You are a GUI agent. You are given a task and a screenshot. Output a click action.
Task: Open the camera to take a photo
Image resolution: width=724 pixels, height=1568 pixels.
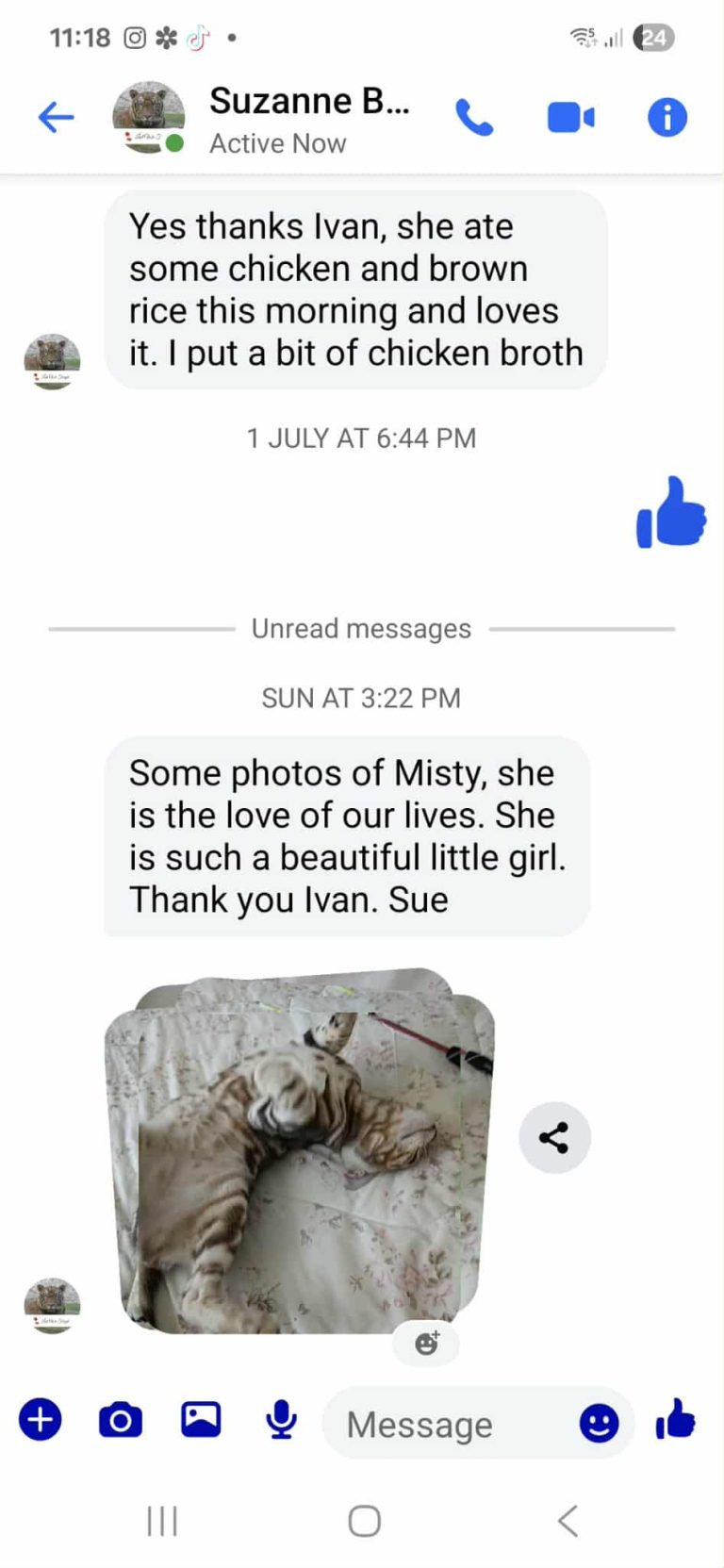tap(121, 1420)
